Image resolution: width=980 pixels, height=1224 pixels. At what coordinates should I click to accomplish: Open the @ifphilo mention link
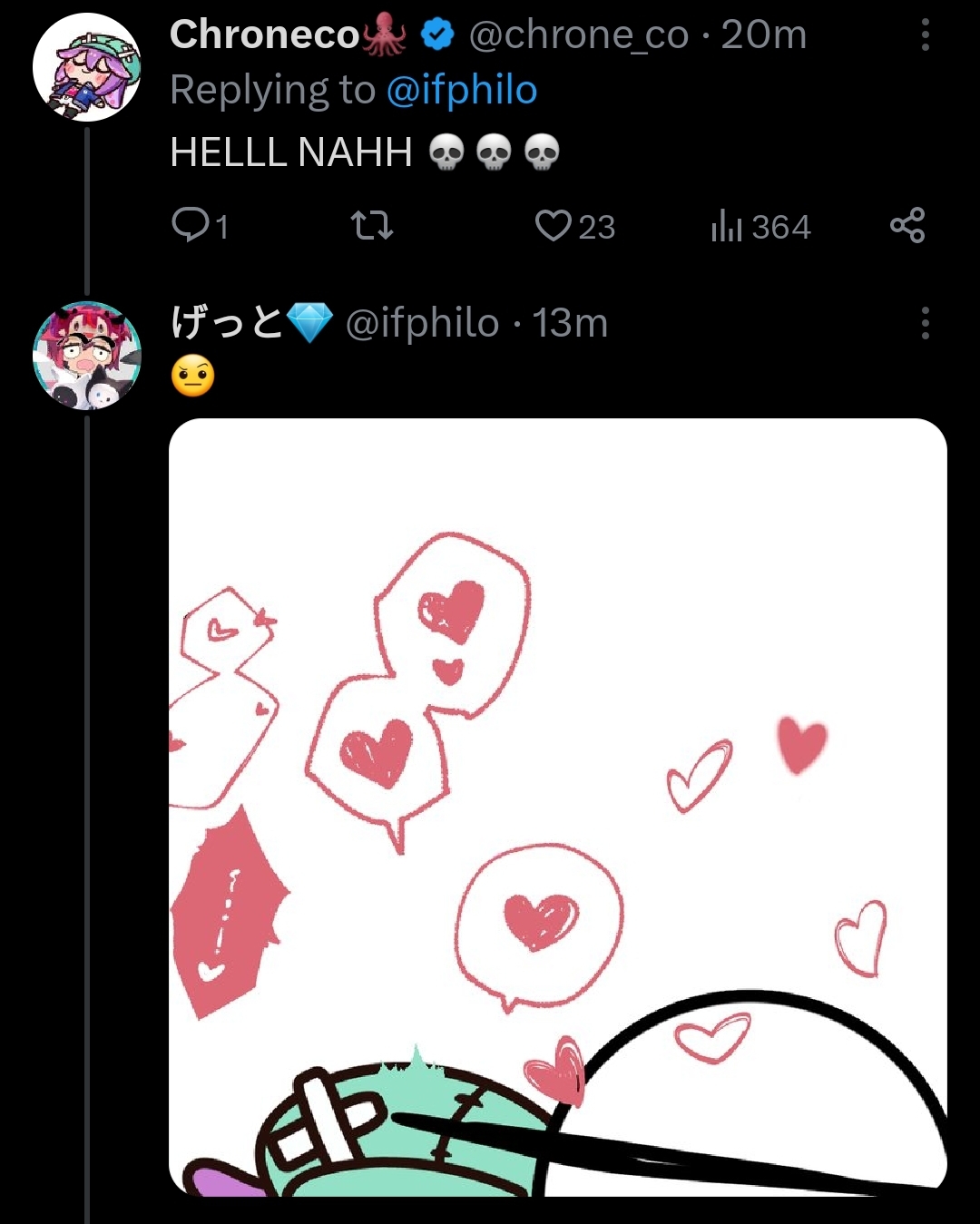[x=462, y=90]
